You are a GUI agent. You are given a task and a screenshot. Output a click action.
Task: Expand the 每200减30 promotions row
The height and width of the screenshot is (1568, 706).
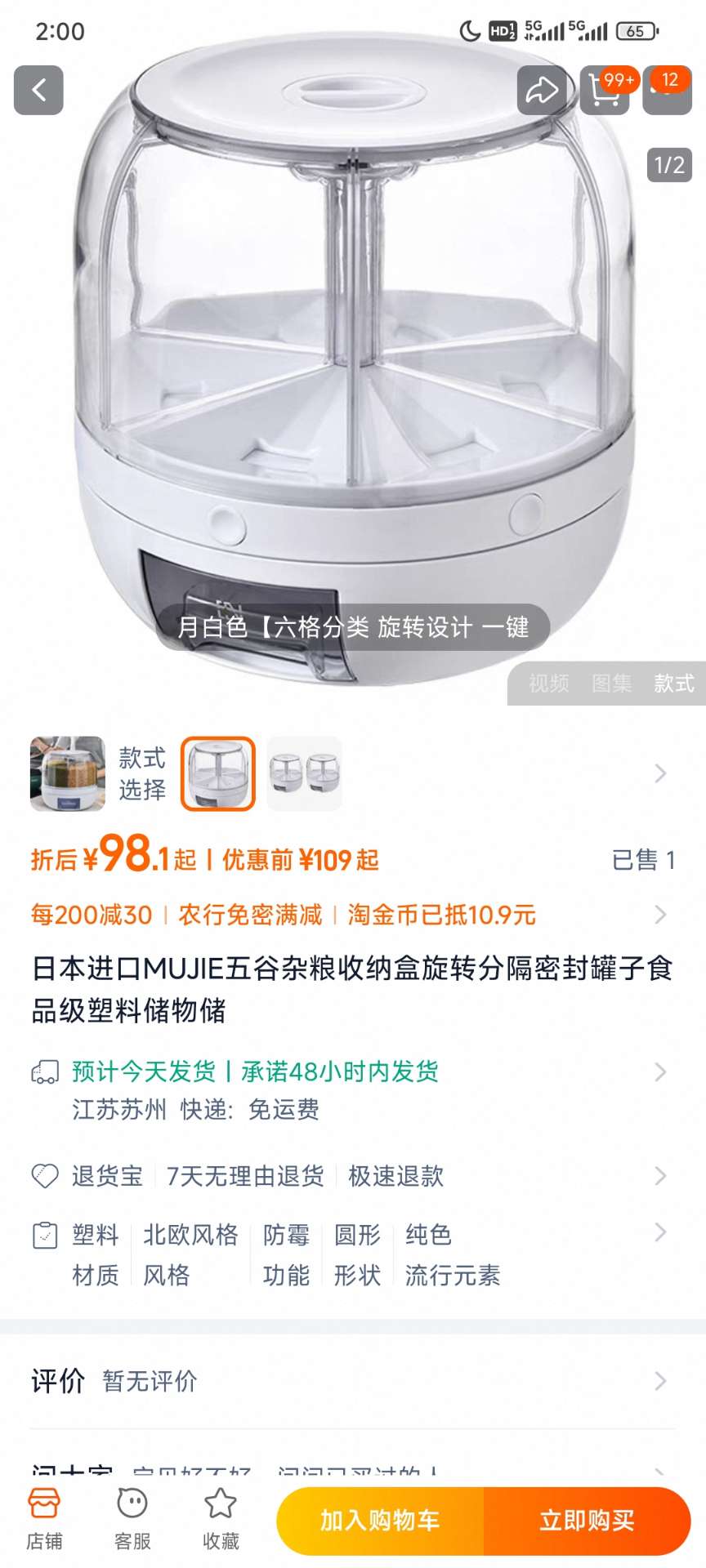click(353, 915)
